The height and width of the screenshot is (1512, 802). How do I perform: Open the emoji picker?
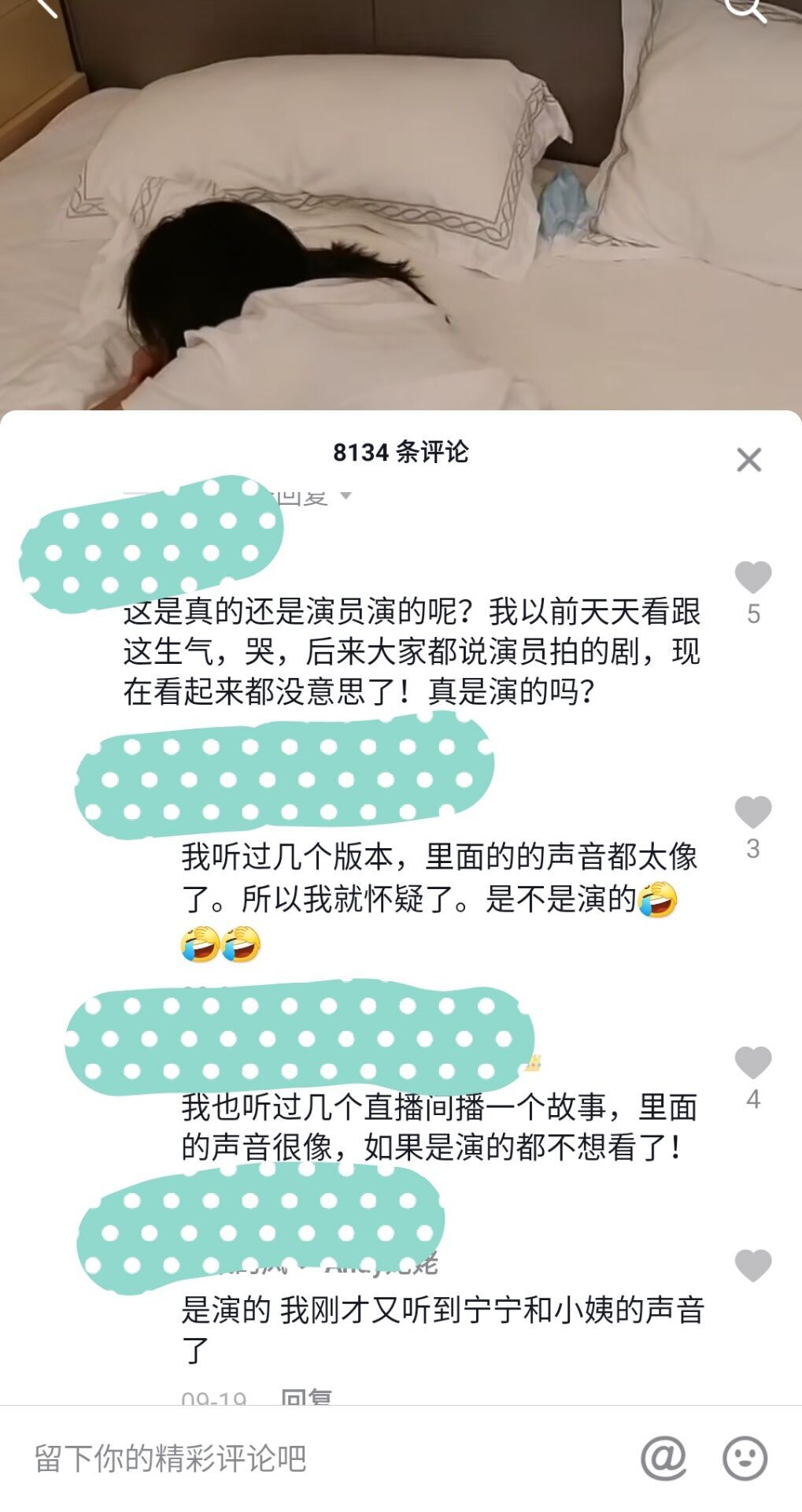(x=745, y=1458)
